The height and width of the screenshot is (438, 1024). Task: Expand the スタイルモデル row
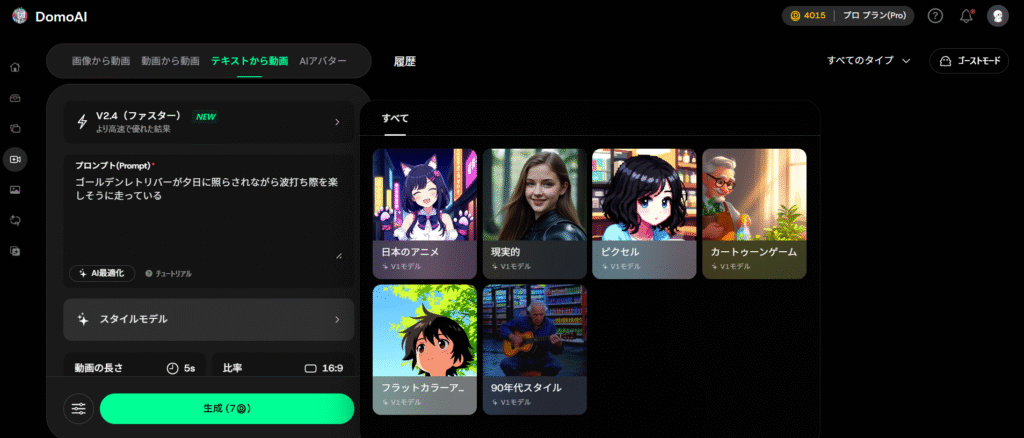[x=208, y=319]
